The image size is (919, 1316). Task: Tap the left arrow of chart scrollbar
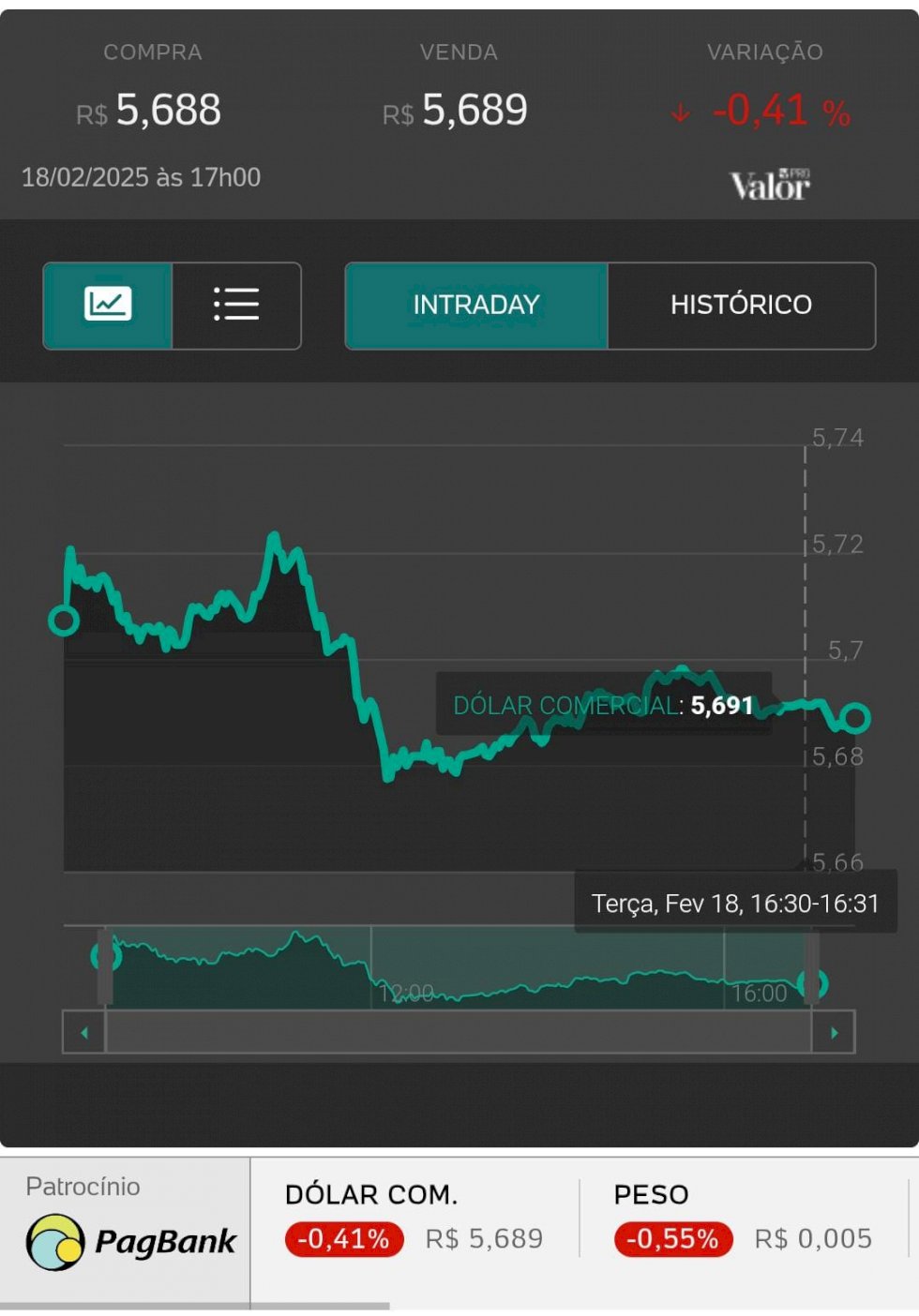coord(84,1032)
